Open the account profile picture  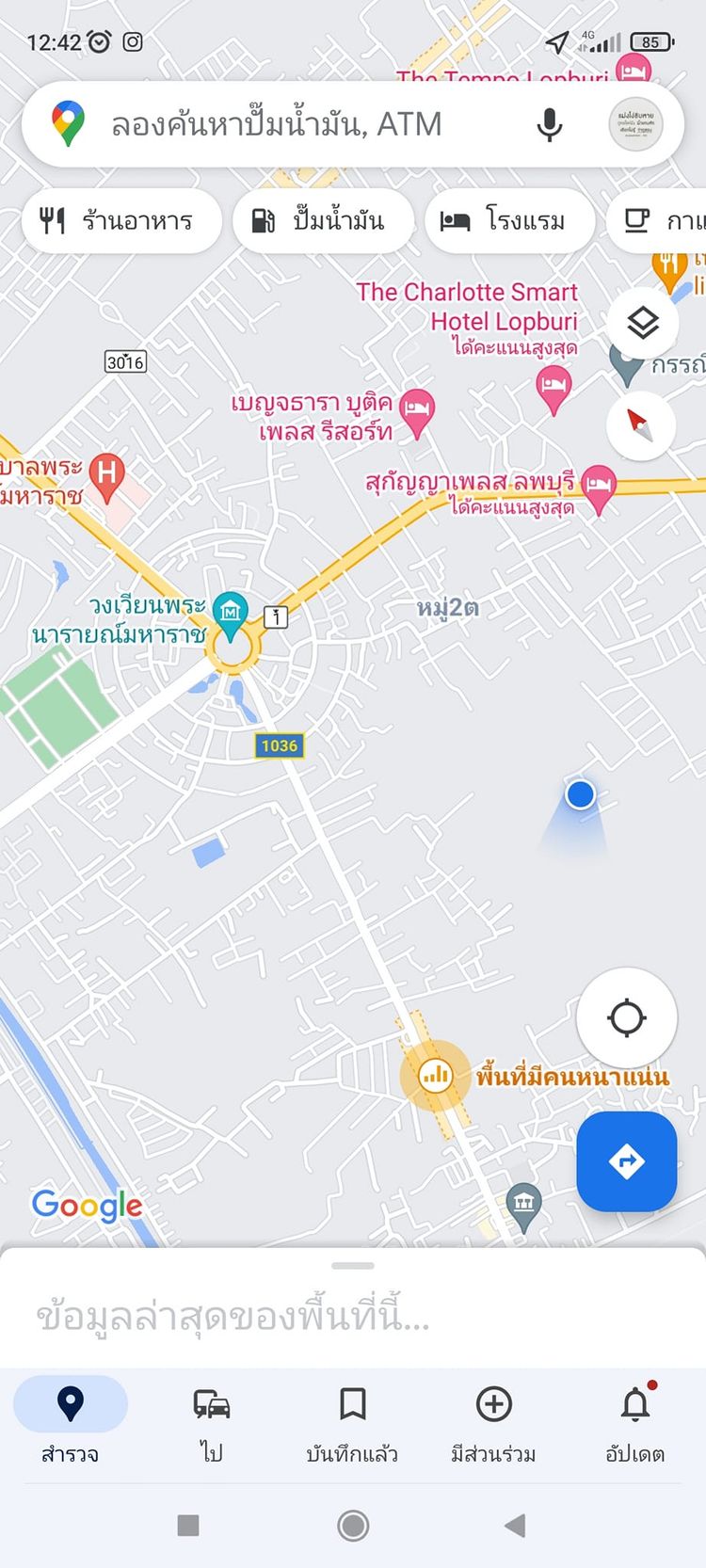click(x=635, y=124)
